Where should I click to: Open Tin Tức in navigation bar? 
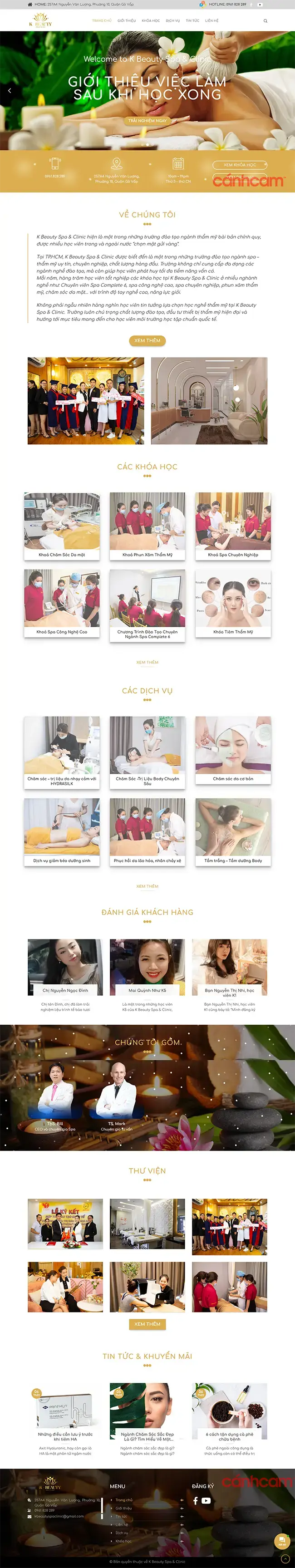point(192,21)
